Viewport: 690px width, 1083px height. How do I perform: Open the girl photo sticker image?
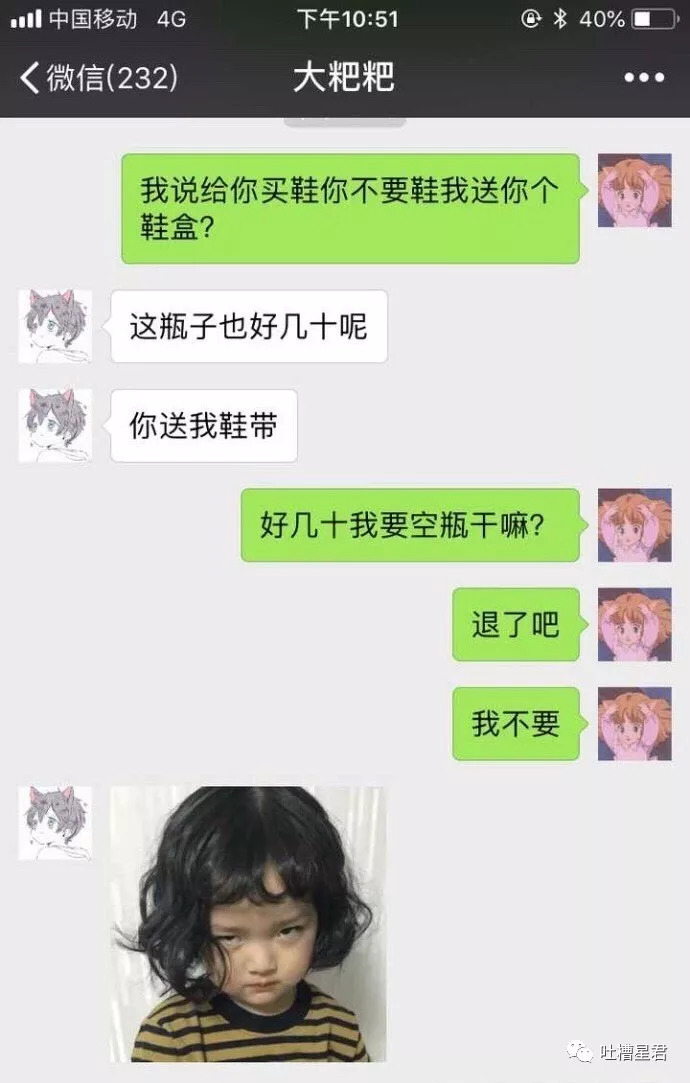[x=247, y=923]
